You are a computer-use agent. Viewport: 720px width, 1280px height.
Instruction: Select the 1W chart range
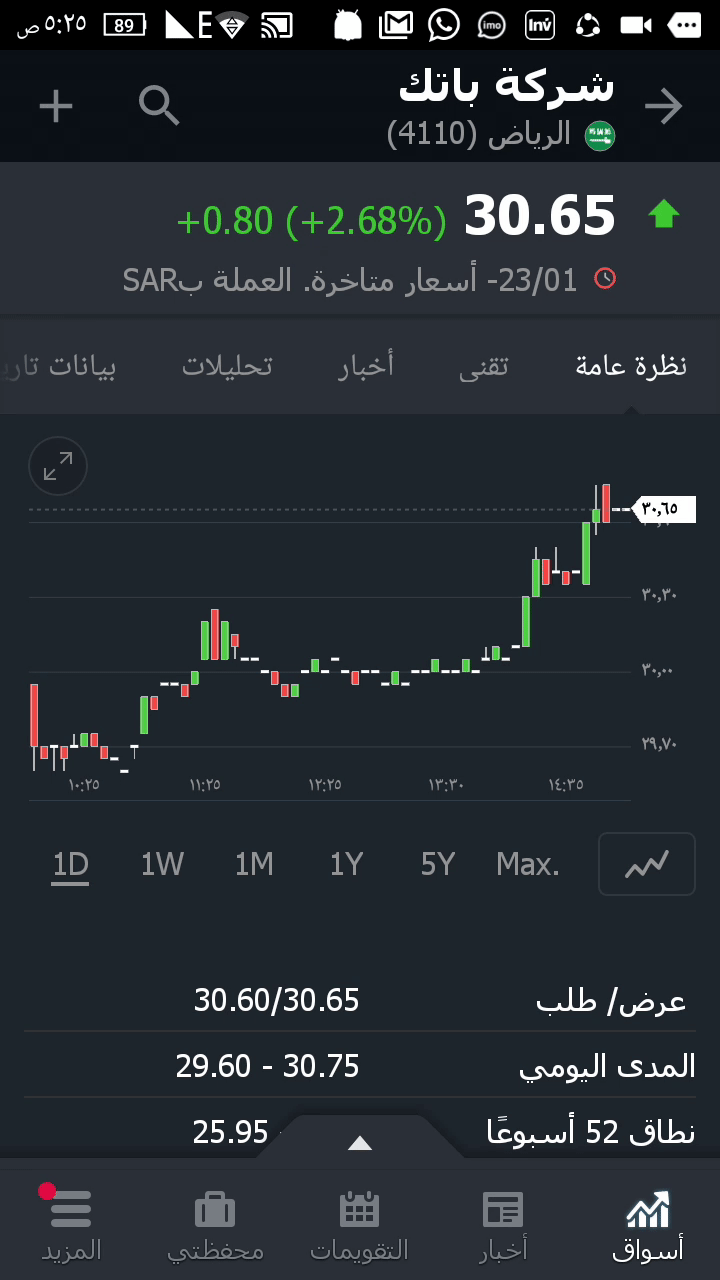click(162, 864)
